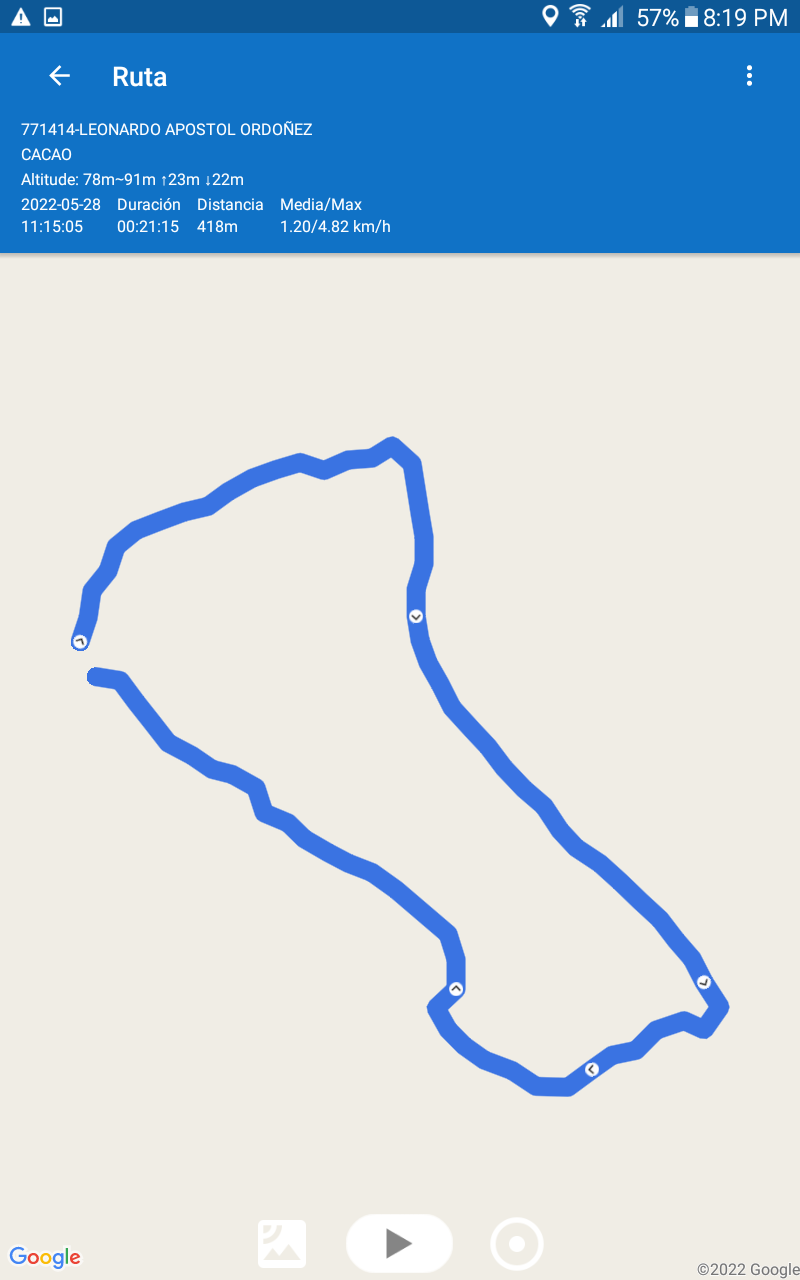The image size is (800, 1280).
Task: Play the route animation
Action: click(x=399, y=1243)
